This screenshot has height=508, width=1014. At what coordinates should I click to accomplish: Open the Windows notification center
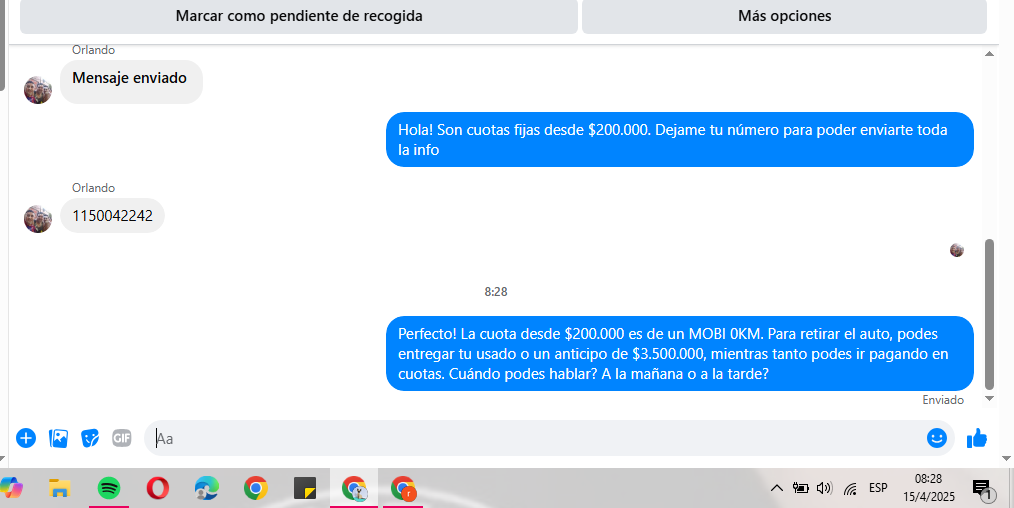(982, 488)
